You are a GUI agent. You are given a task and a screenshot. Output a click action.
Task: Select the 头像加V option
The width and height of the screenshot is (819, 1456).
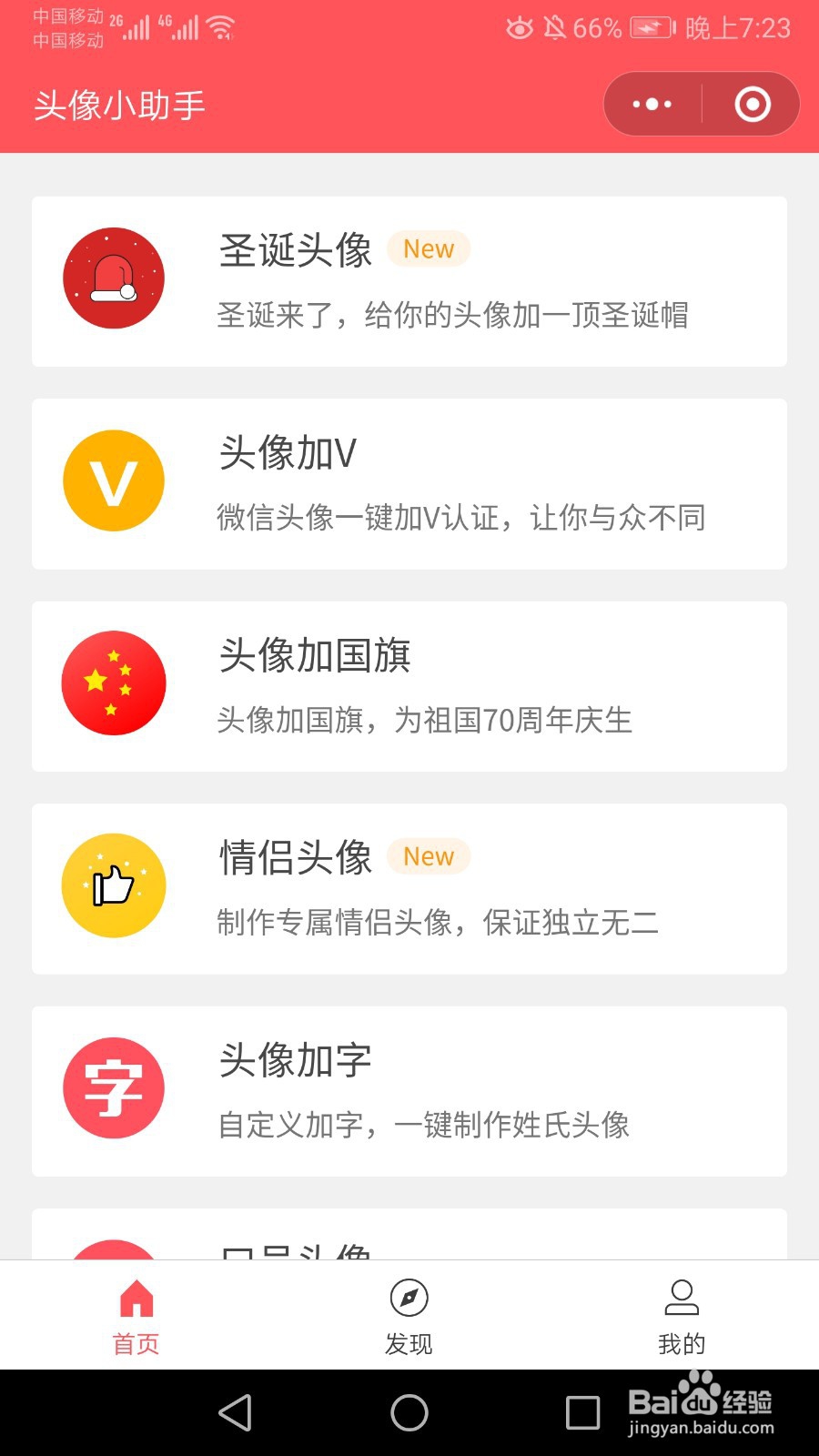click(409, 484)
